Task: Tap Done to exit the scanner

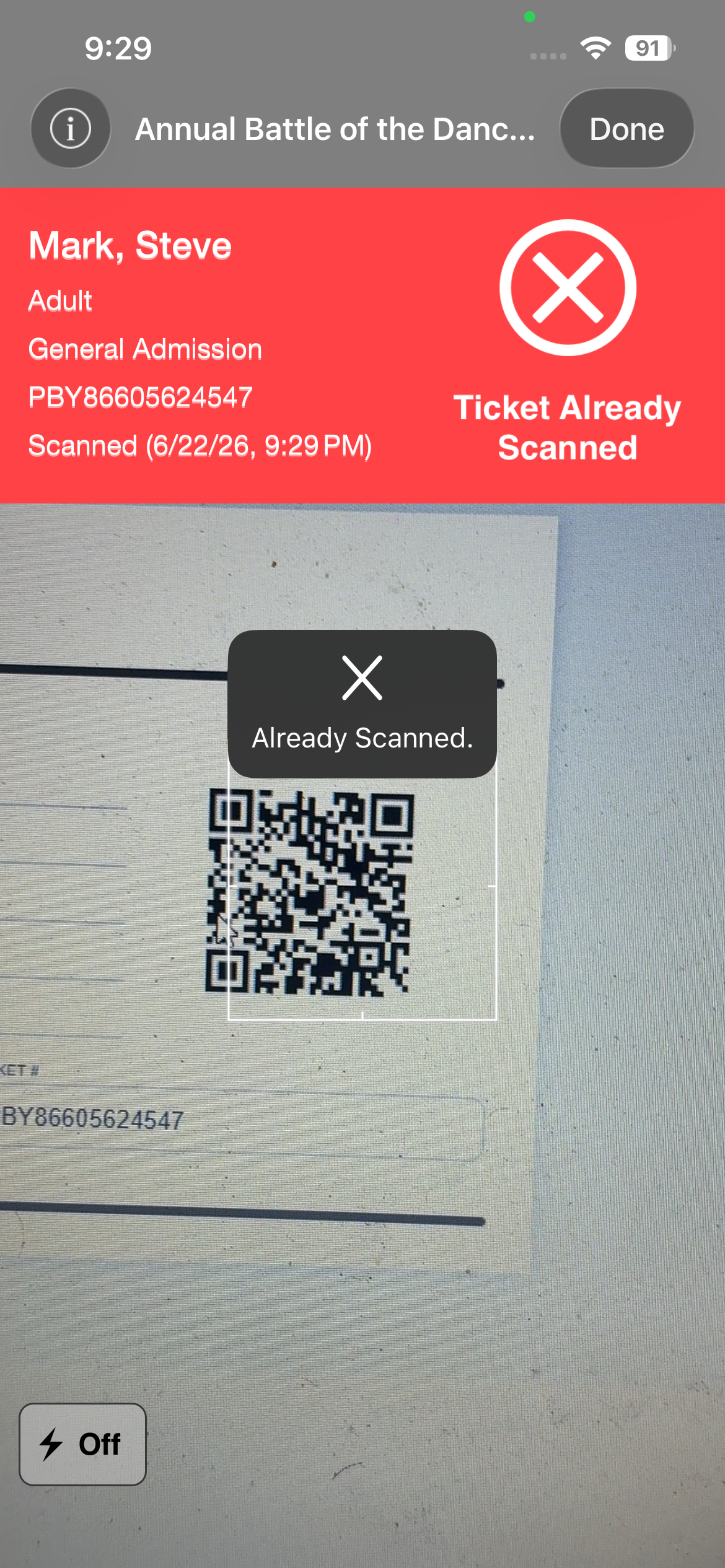Action: coord(626,129)
